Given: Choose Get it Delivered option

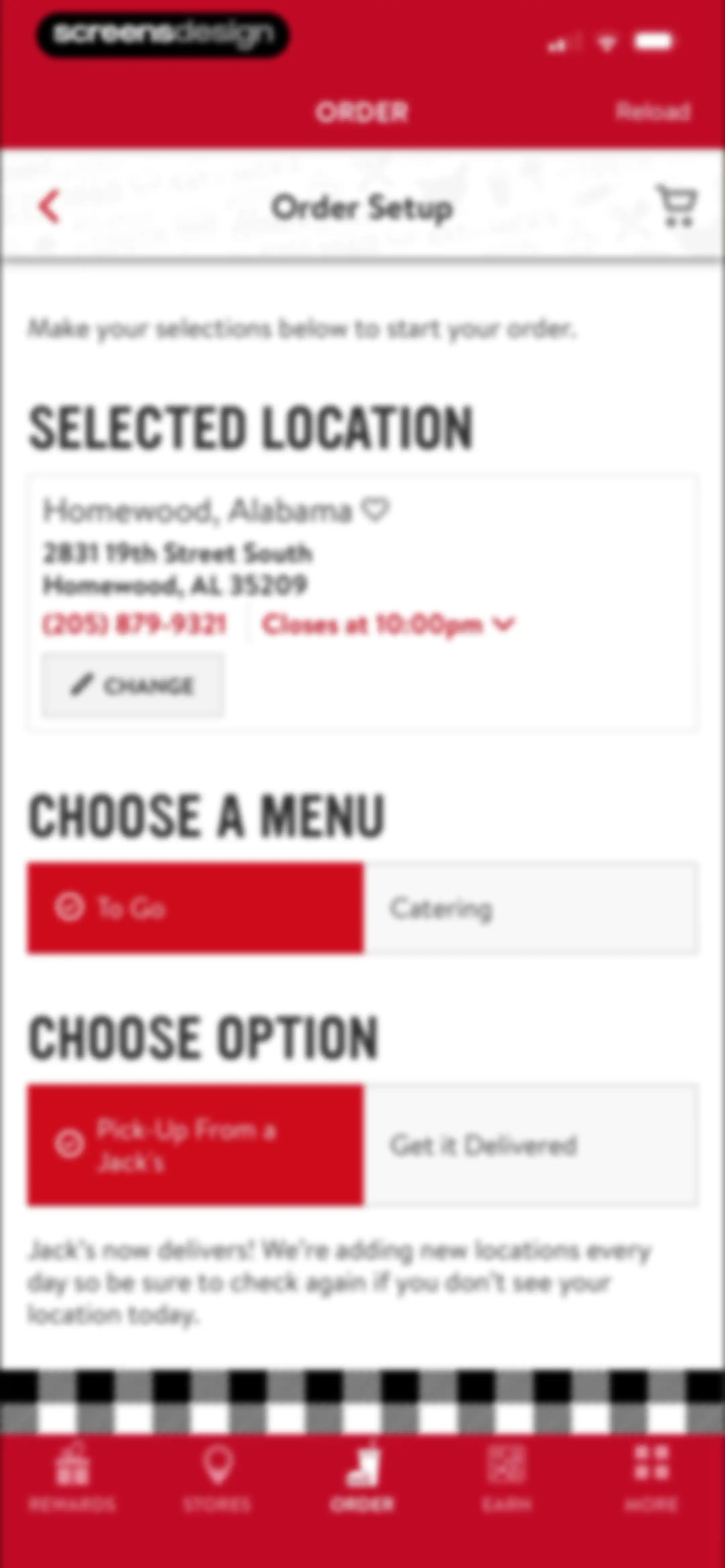Looking at the screenshot, I should [531, 1145].
